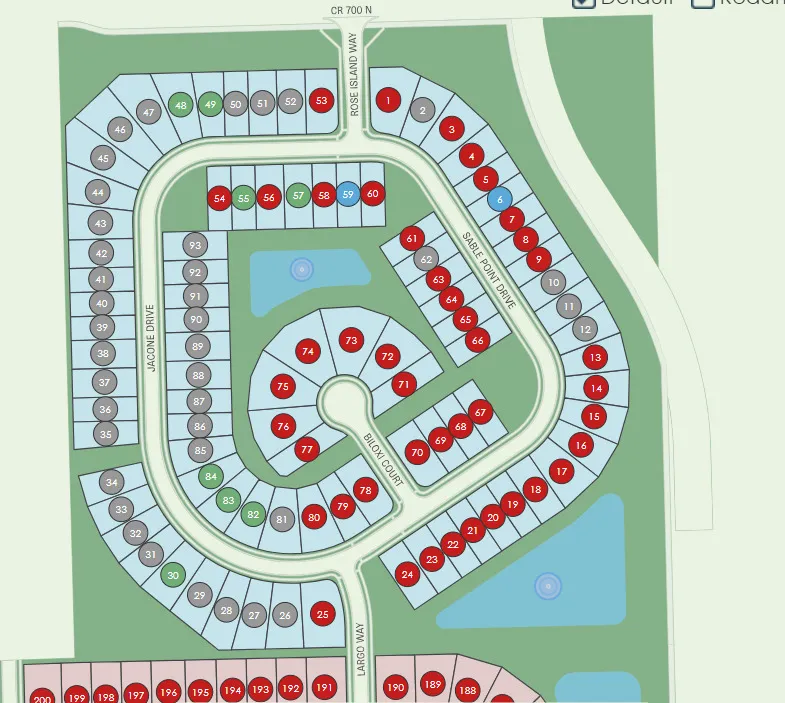View lot 196 in the pink section

pyautogui.click(x=168, y=692)
